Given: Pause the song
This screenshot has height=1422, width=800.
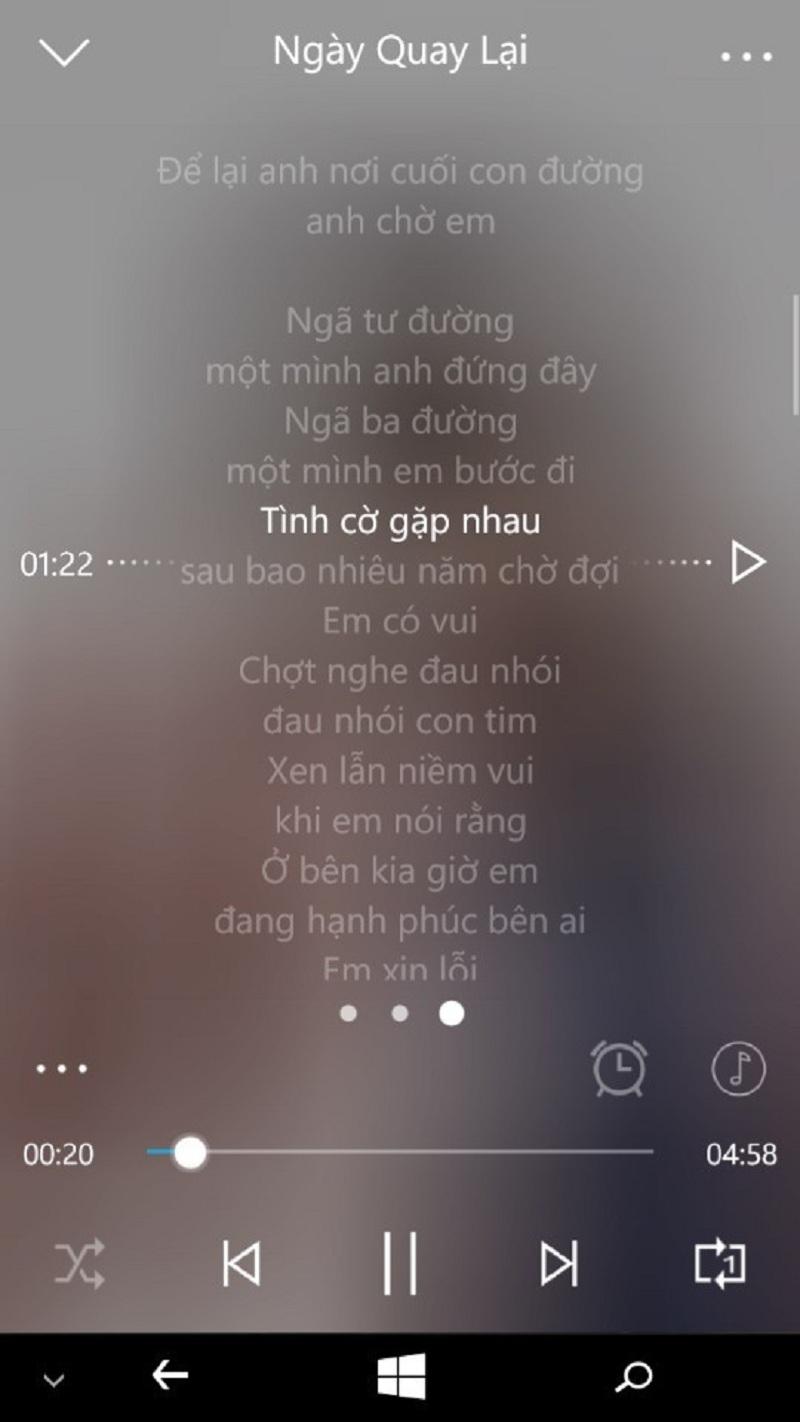Looking at the screenshot, I should [x=400, y=1264].
